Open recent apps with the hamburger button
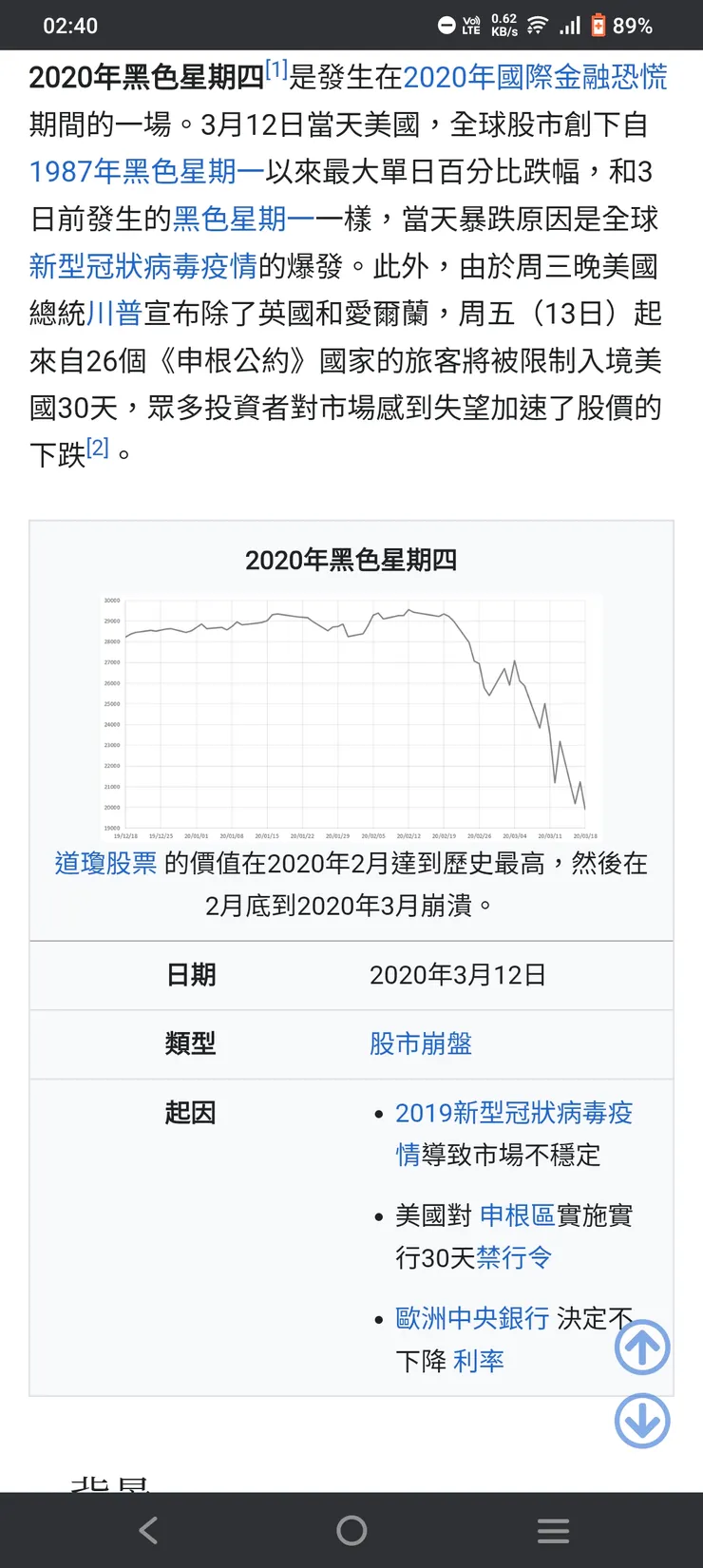 [x=552, y=1530]
